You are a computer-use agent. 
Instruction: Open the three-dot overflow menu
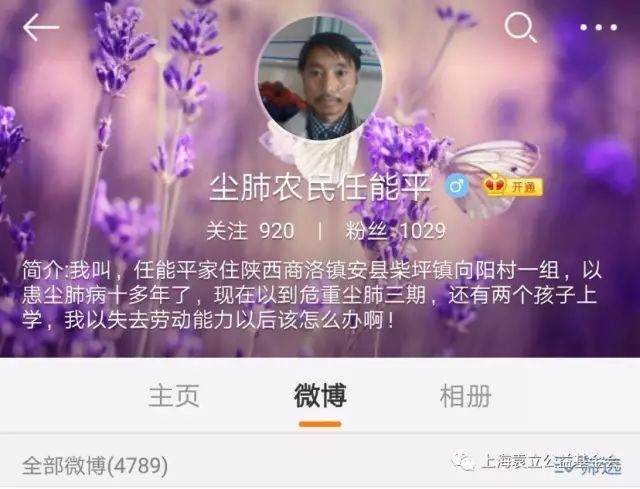[x=598, y=28]
